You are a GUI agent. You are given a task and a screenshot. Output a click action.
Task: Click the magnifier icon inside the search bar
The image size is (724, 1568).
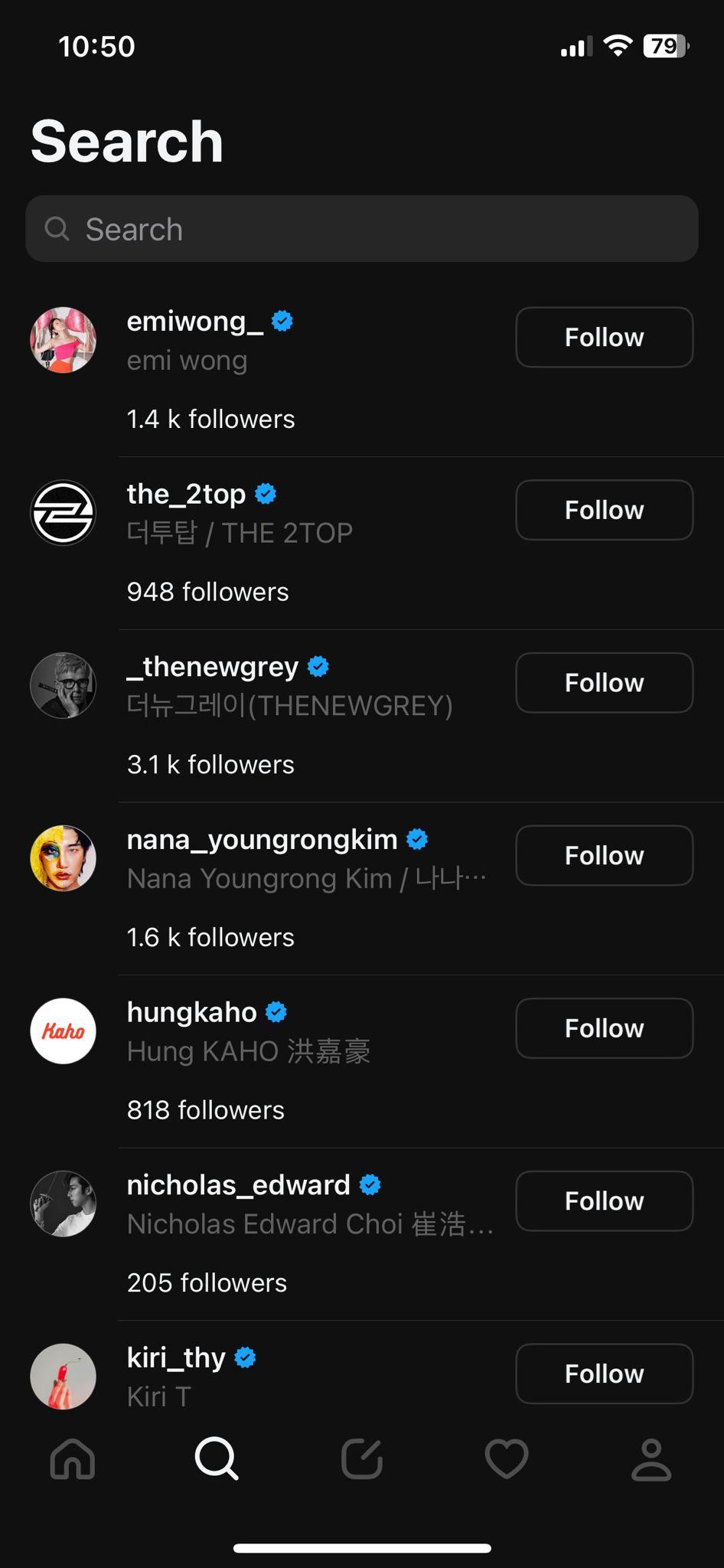pyautogui.click(x=58, y=229)
